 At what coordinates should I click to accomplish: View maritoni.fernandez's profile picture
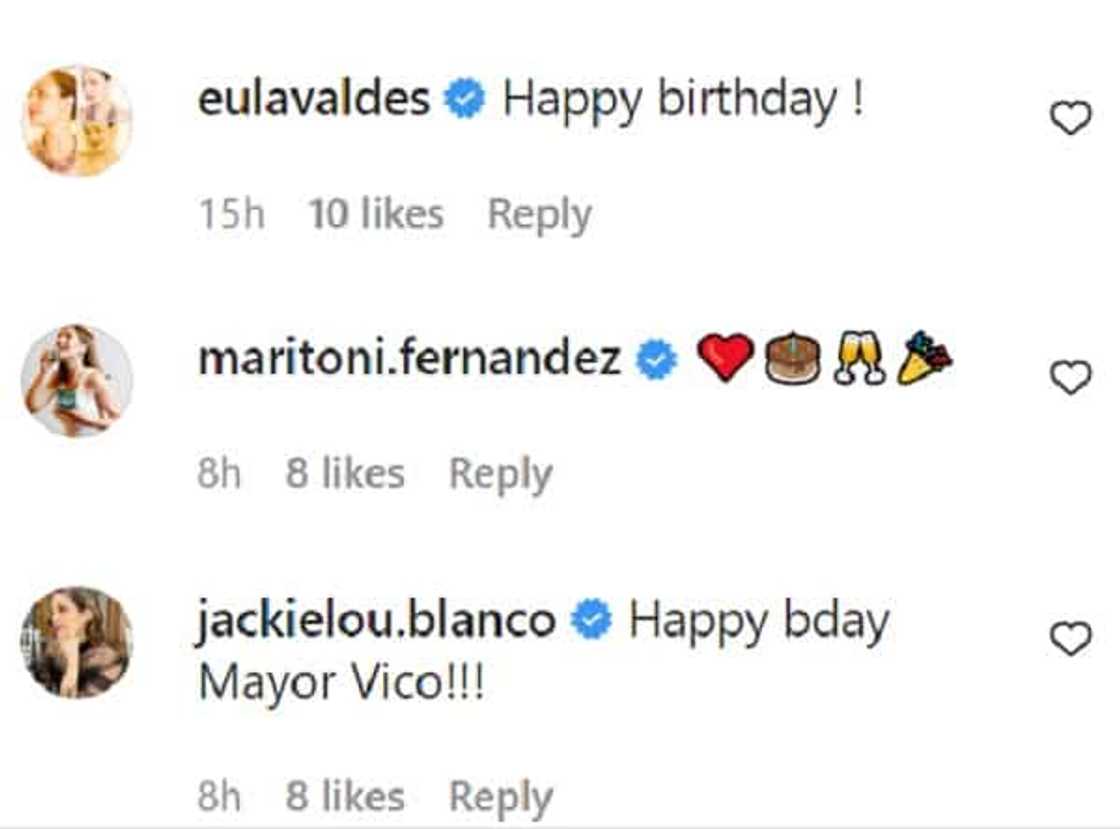77,381
